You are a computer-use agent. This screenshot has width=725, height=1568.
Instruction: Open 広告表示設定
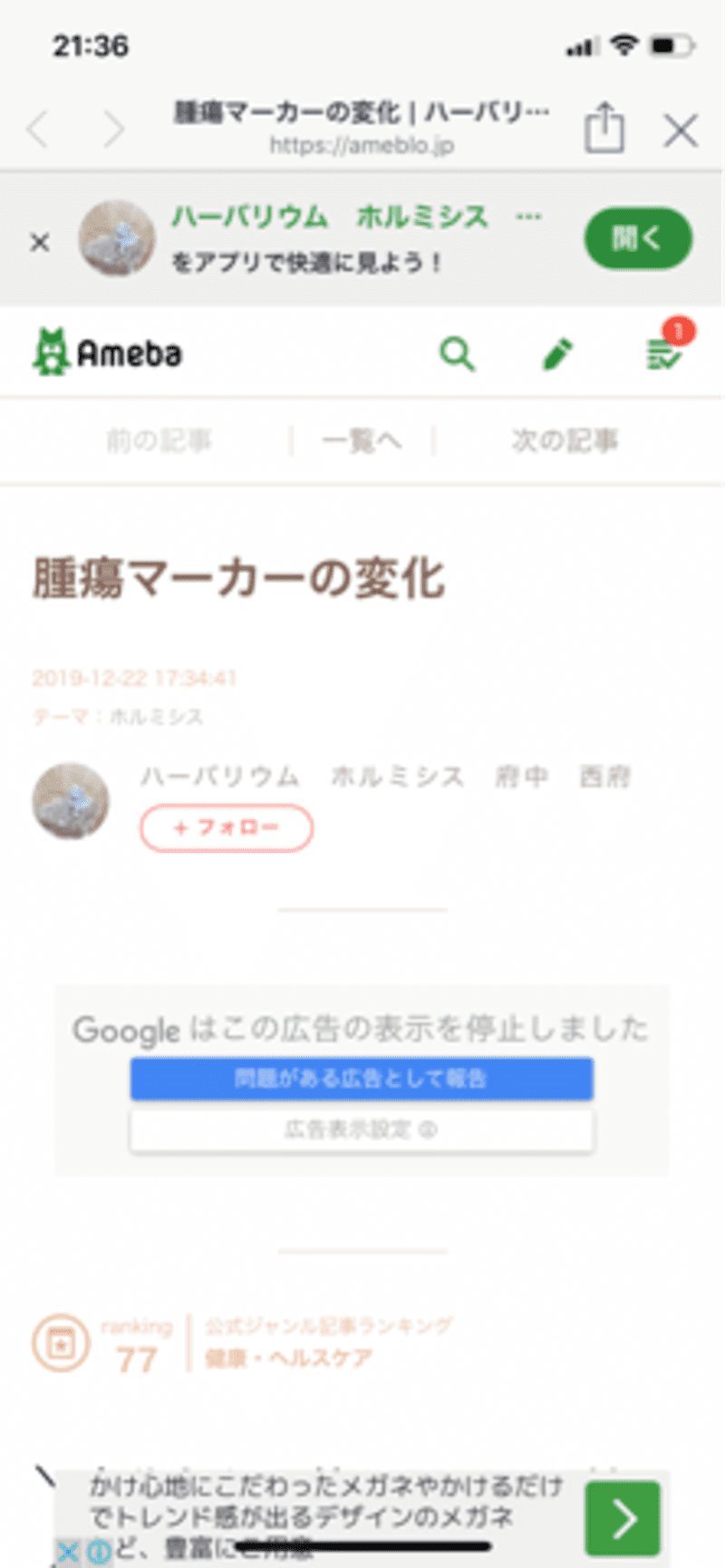pyautogui.click(x=362, y=1130)
